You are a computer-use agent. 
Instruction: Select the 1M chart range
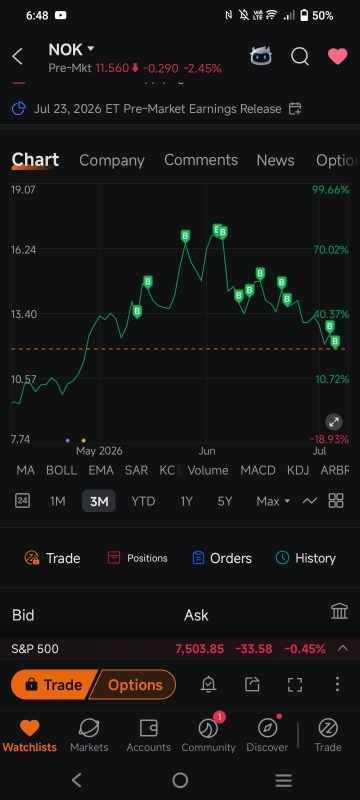tap(58, 501)
